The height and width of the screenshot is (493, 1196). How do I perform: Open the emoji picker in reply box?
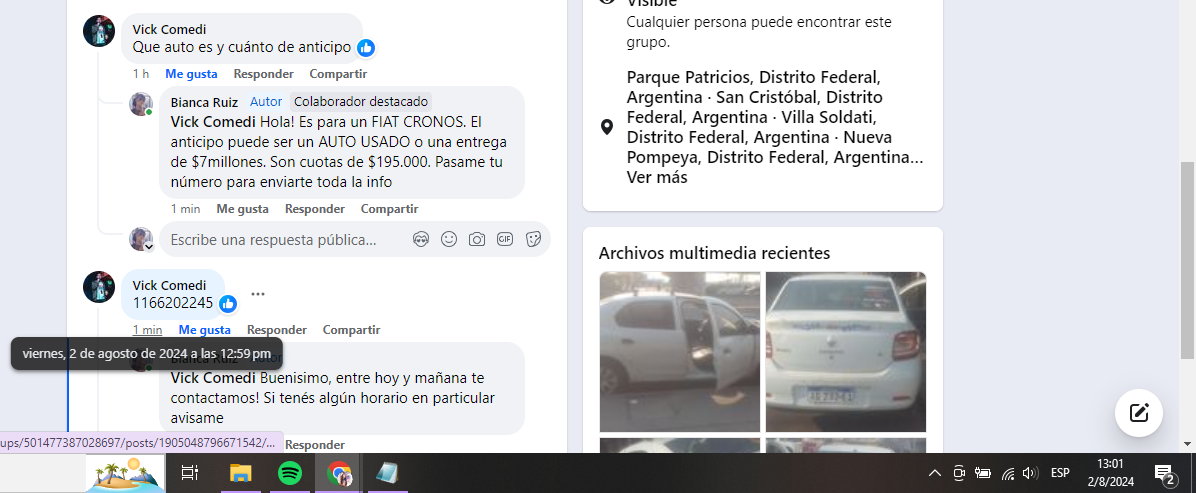[449, 240]
